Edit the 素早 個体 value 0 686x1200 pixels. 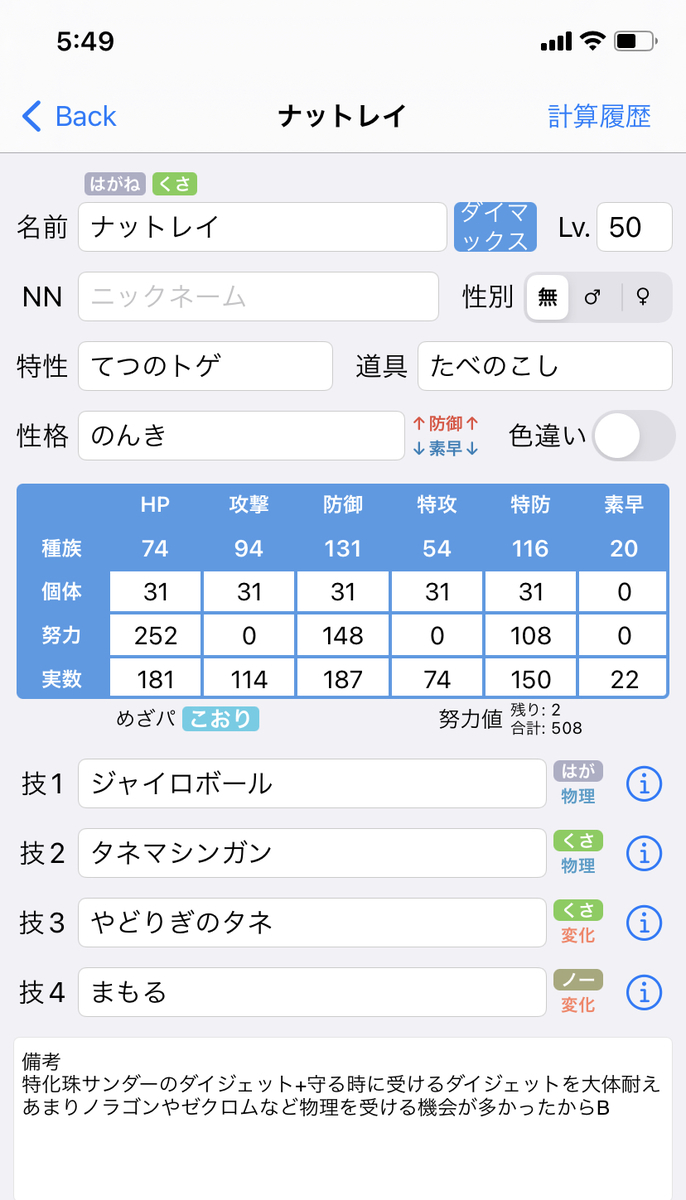[x=624, y=591]
